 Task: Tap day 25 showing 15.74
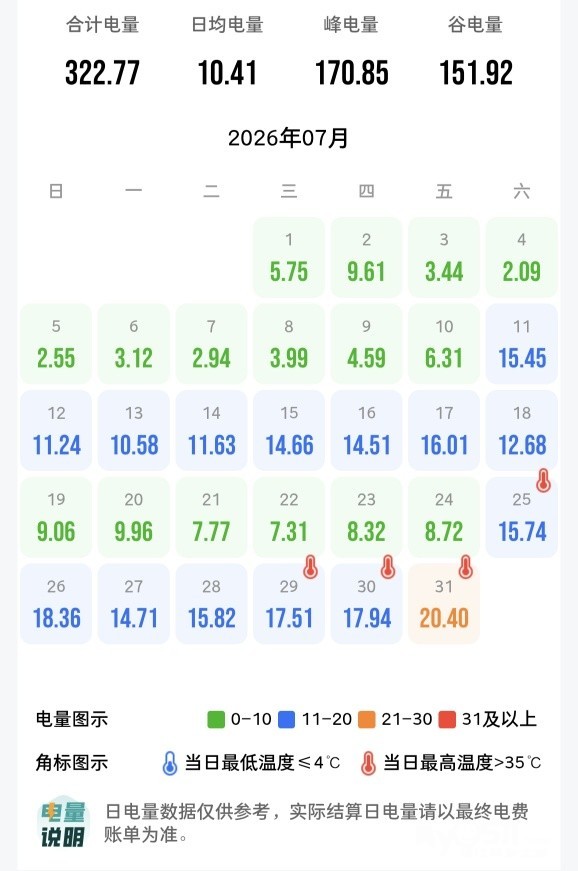click(521, 517)
